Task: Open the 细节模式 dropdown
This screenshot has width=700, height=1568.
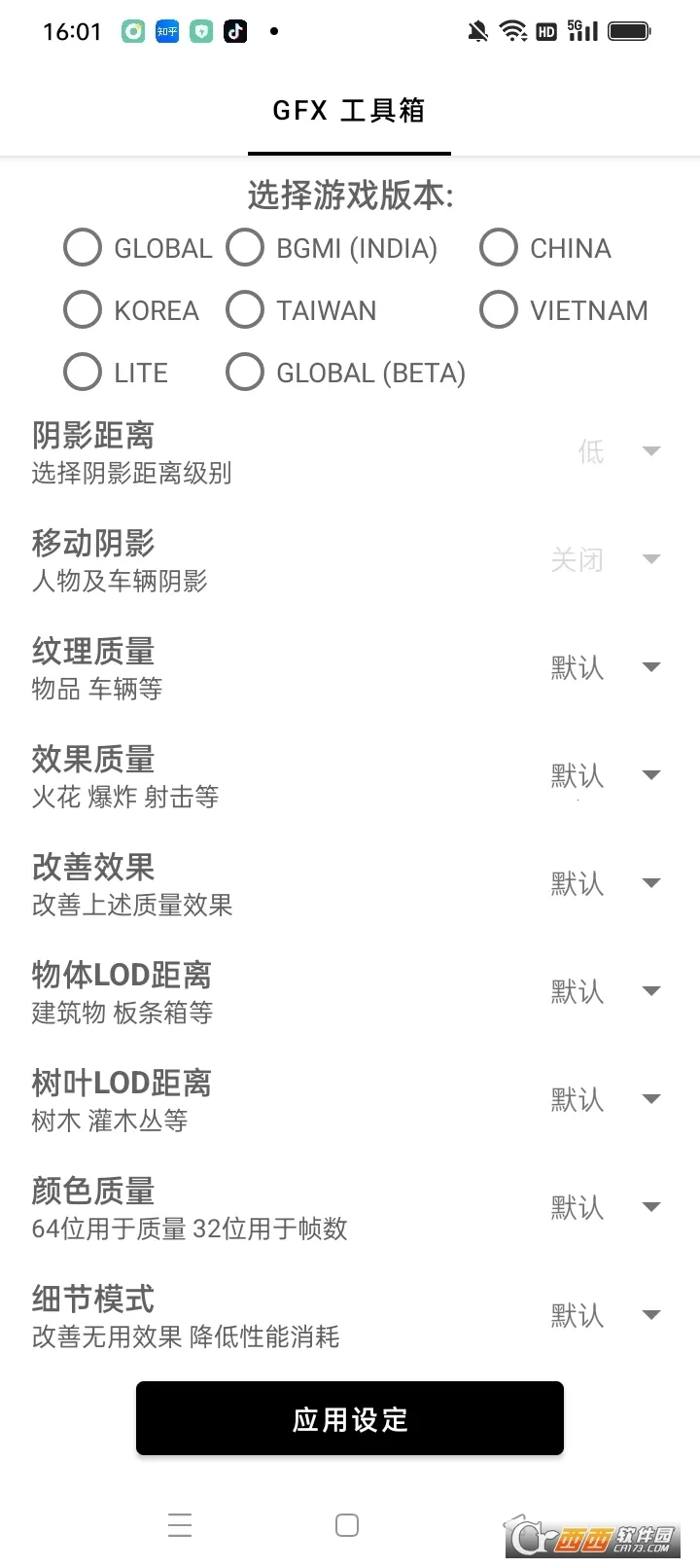Action: coord(649,1315)
